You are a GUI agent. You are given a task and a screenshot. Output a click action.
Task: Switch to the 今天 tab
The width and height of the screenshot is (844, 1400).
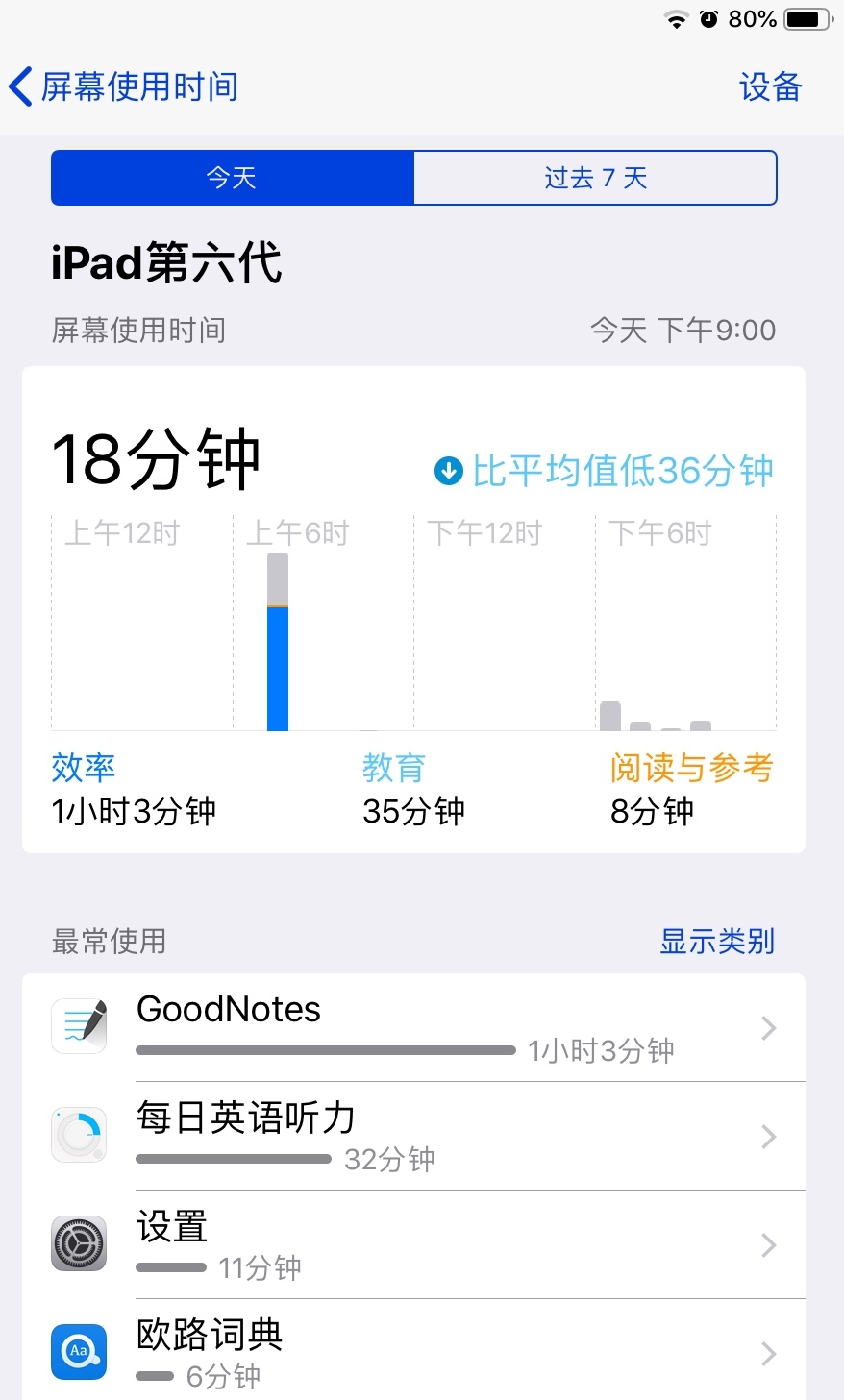[x=232, y=178]
